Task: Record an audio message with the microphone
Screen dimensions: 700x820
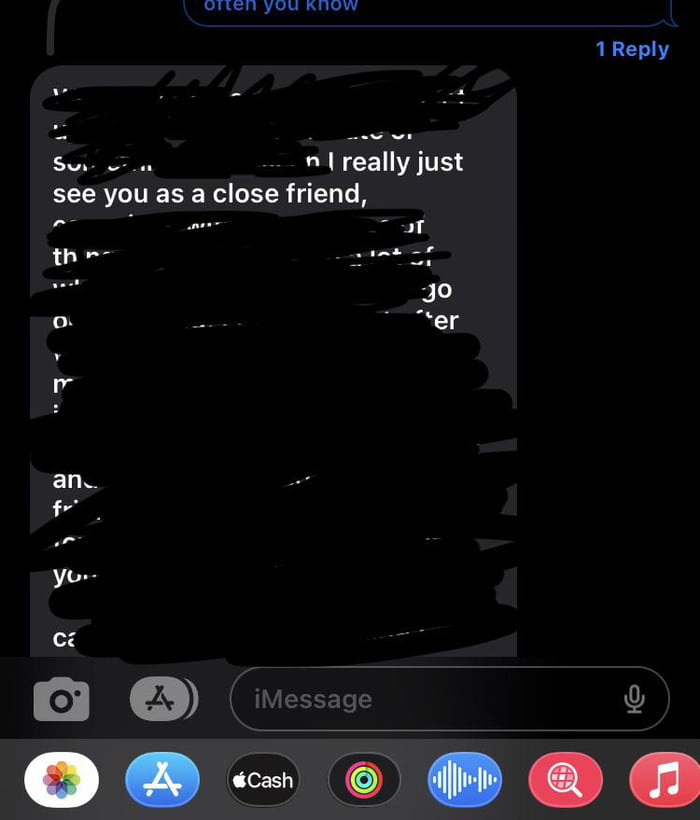Action: [x=634, y=699]
